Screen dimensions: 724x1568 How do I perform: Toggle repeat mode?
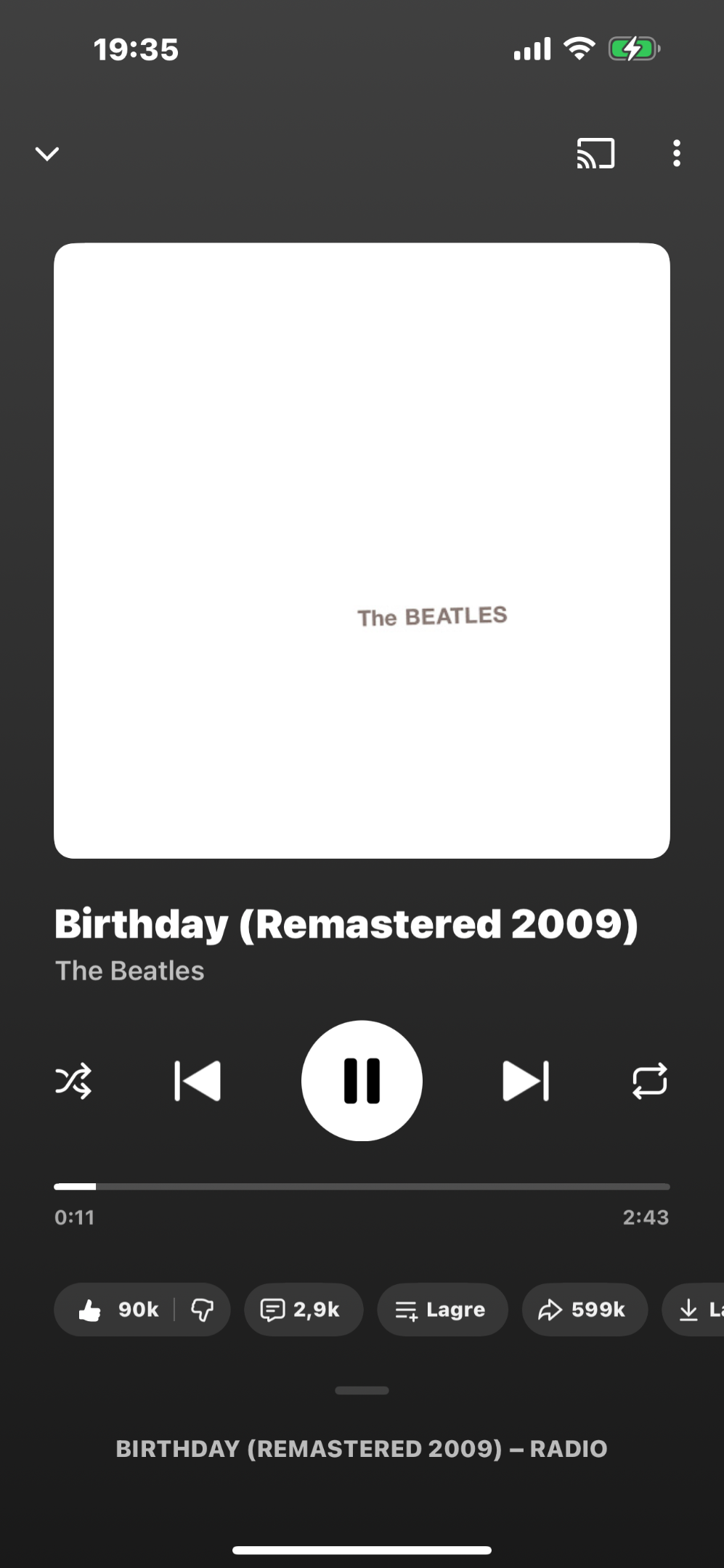(649, 1081)
